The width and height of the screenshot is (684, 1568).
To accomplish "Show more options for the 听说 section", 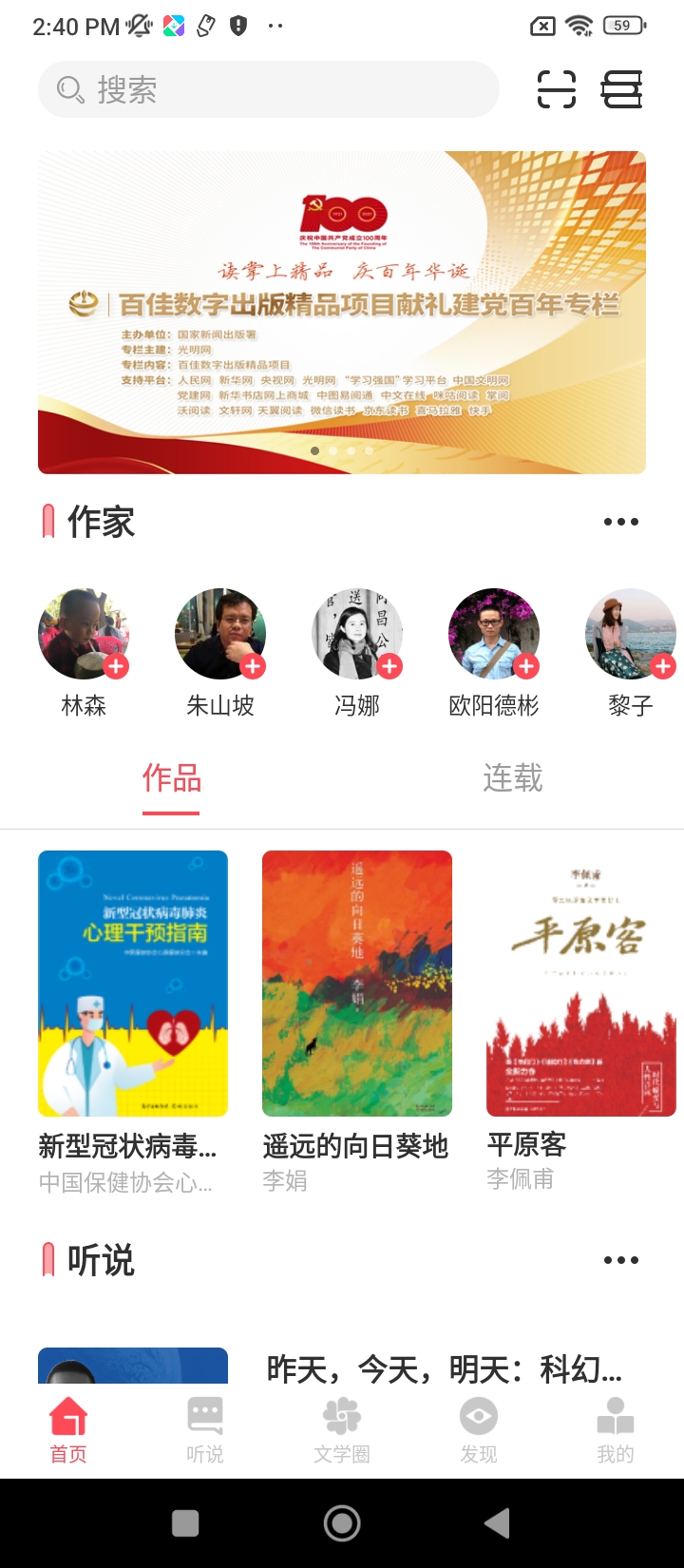I will tap(620, 1260).
